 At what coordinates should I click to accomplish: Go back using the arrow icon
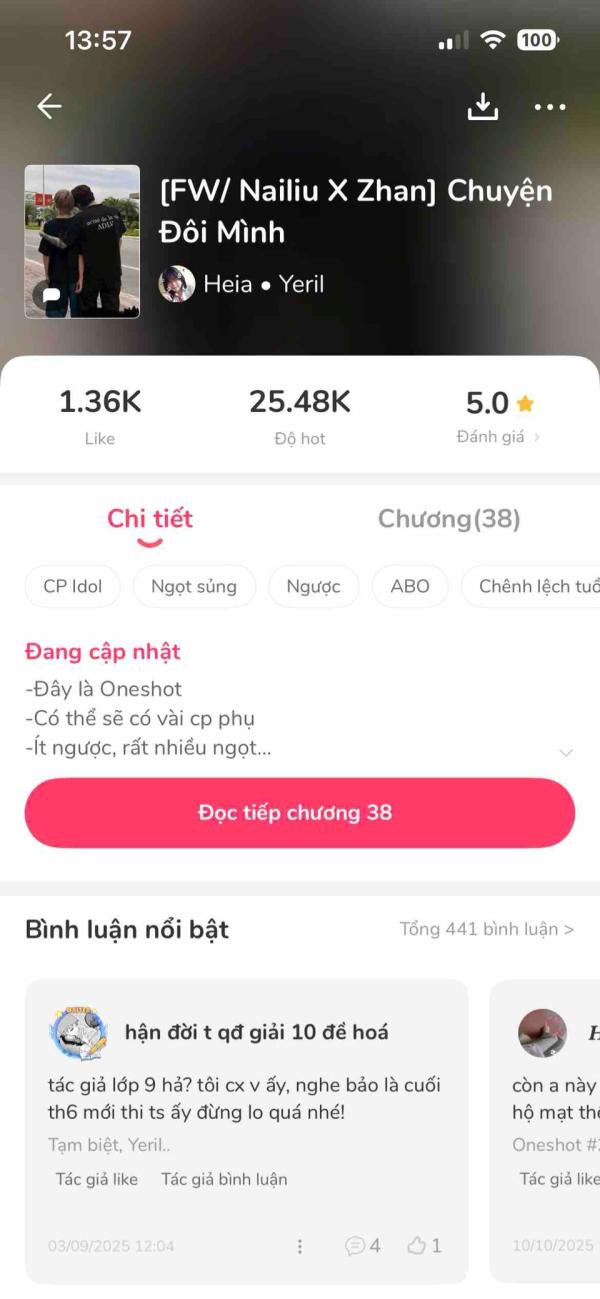pyautogui.click(x=49, y=107)
